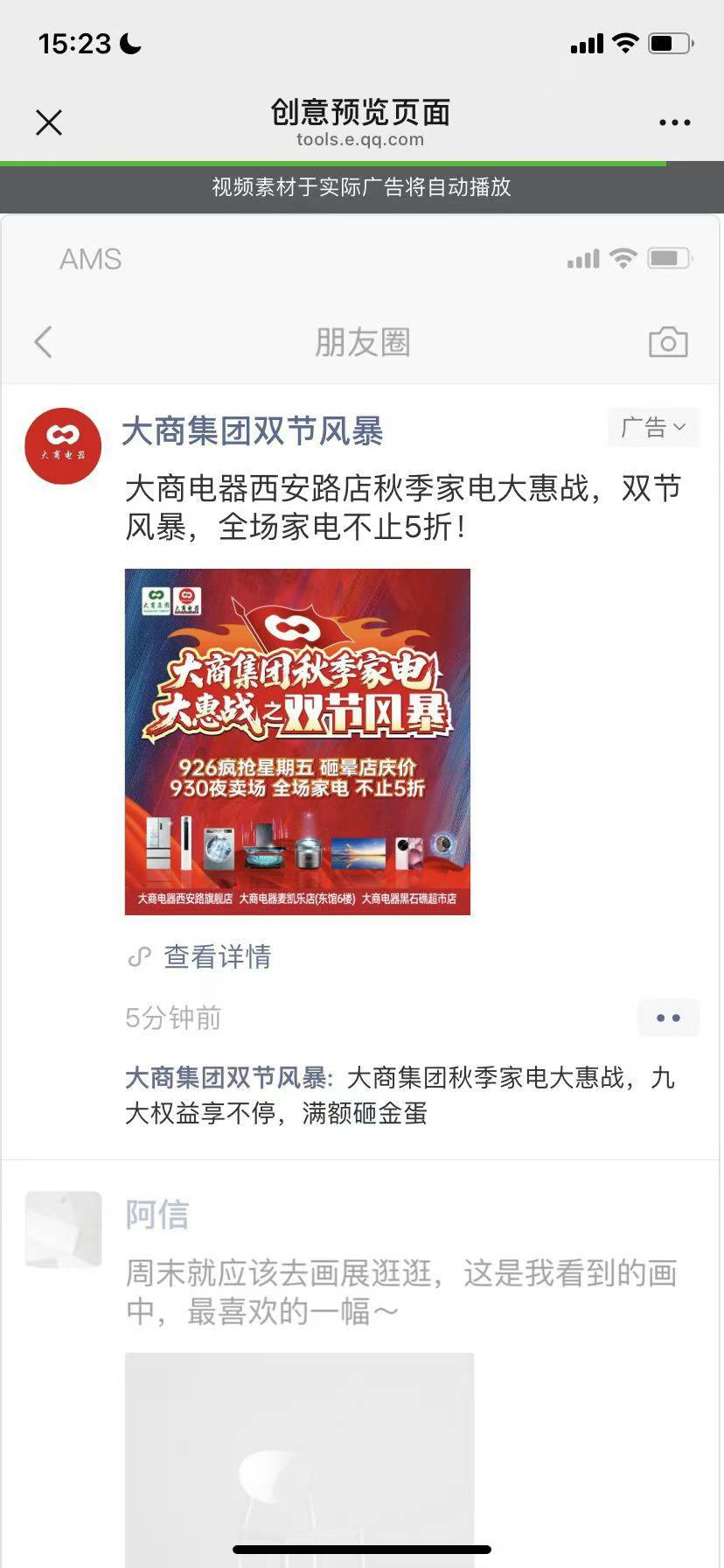Tap the 查看详情 link
This screenshot has height=1568, width=724.
coord(217,956)
